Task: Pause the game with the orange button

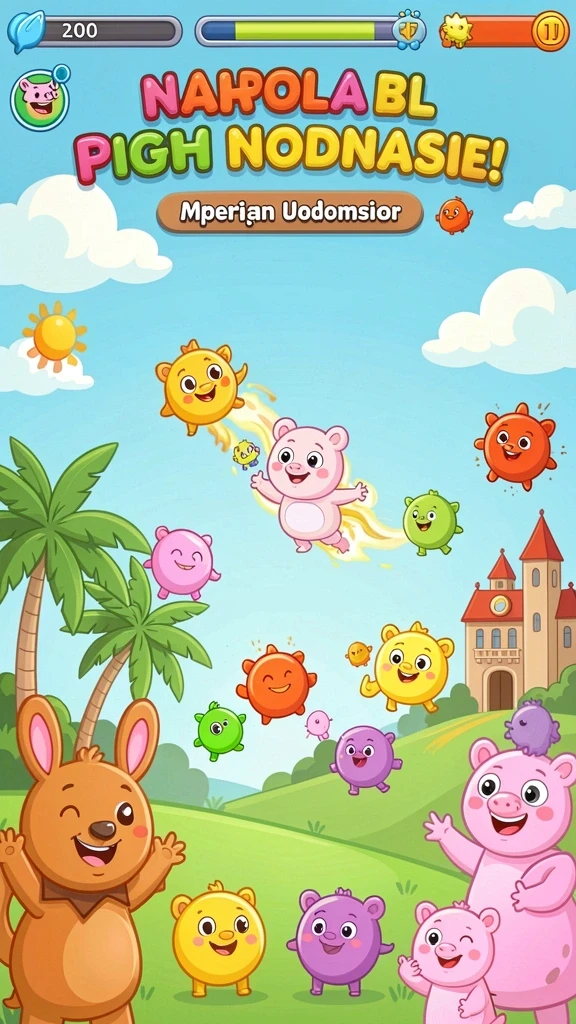Action: [551, 31]
